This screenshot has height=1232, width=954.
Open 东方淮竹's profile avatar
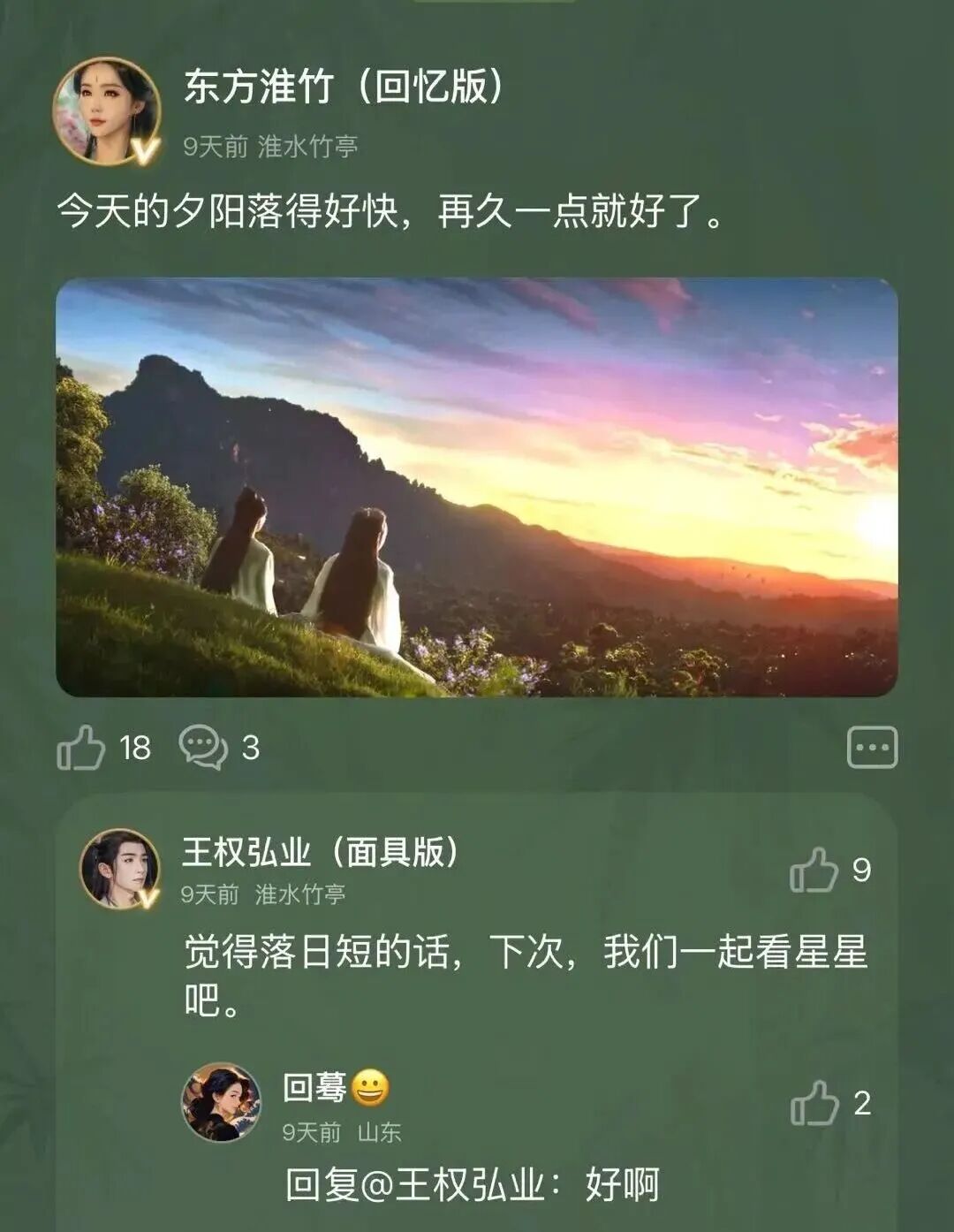point(107,112)
